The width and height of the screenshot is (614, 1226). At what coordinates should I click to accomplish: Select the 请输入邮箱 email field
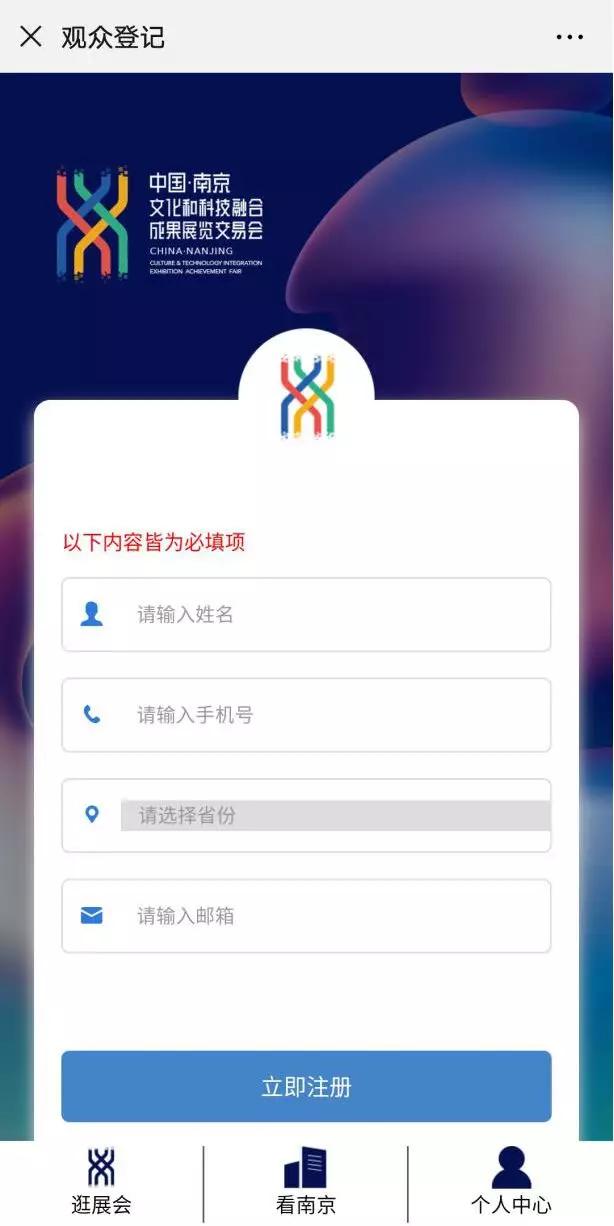point(306,916)
